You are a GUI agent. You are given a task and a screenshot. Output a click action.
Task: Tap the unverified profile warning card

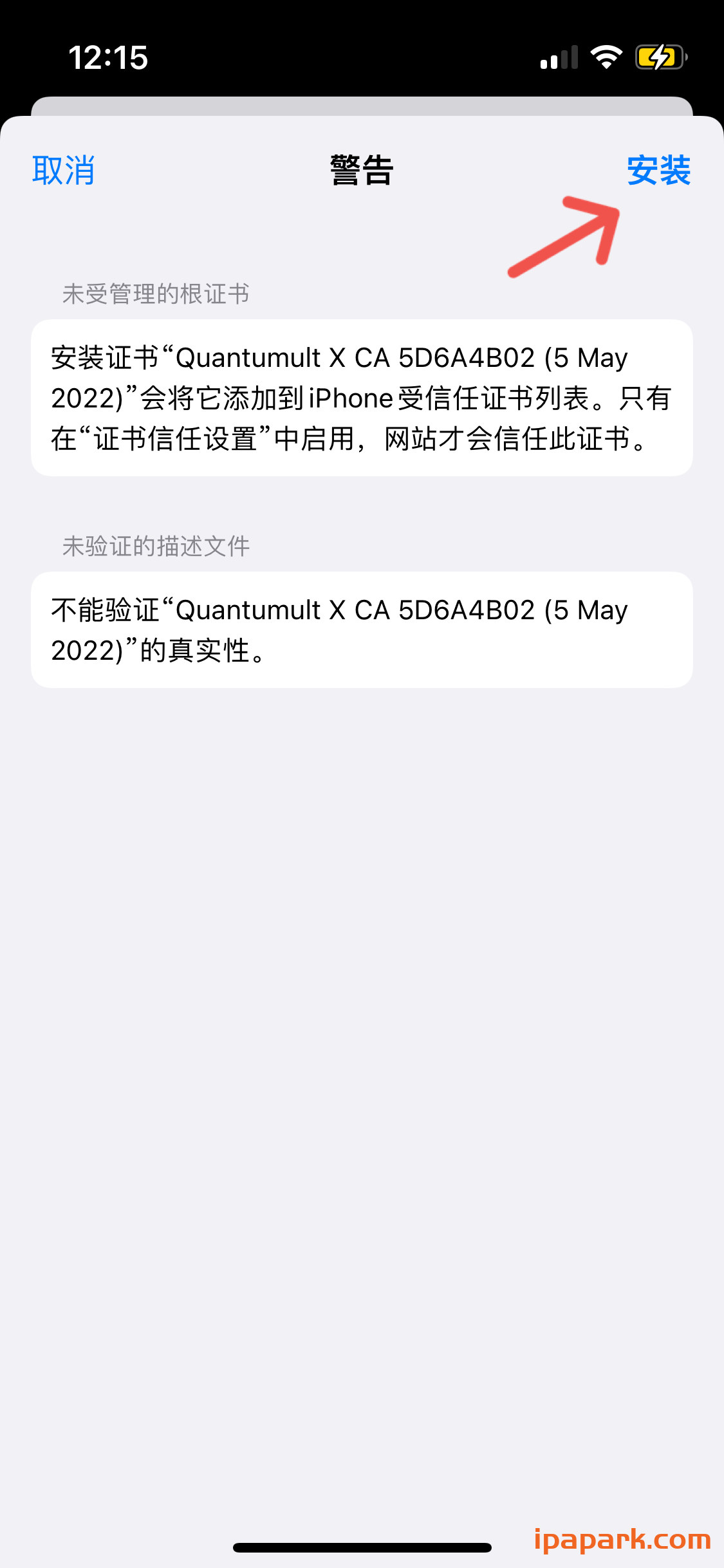point(362,629)
